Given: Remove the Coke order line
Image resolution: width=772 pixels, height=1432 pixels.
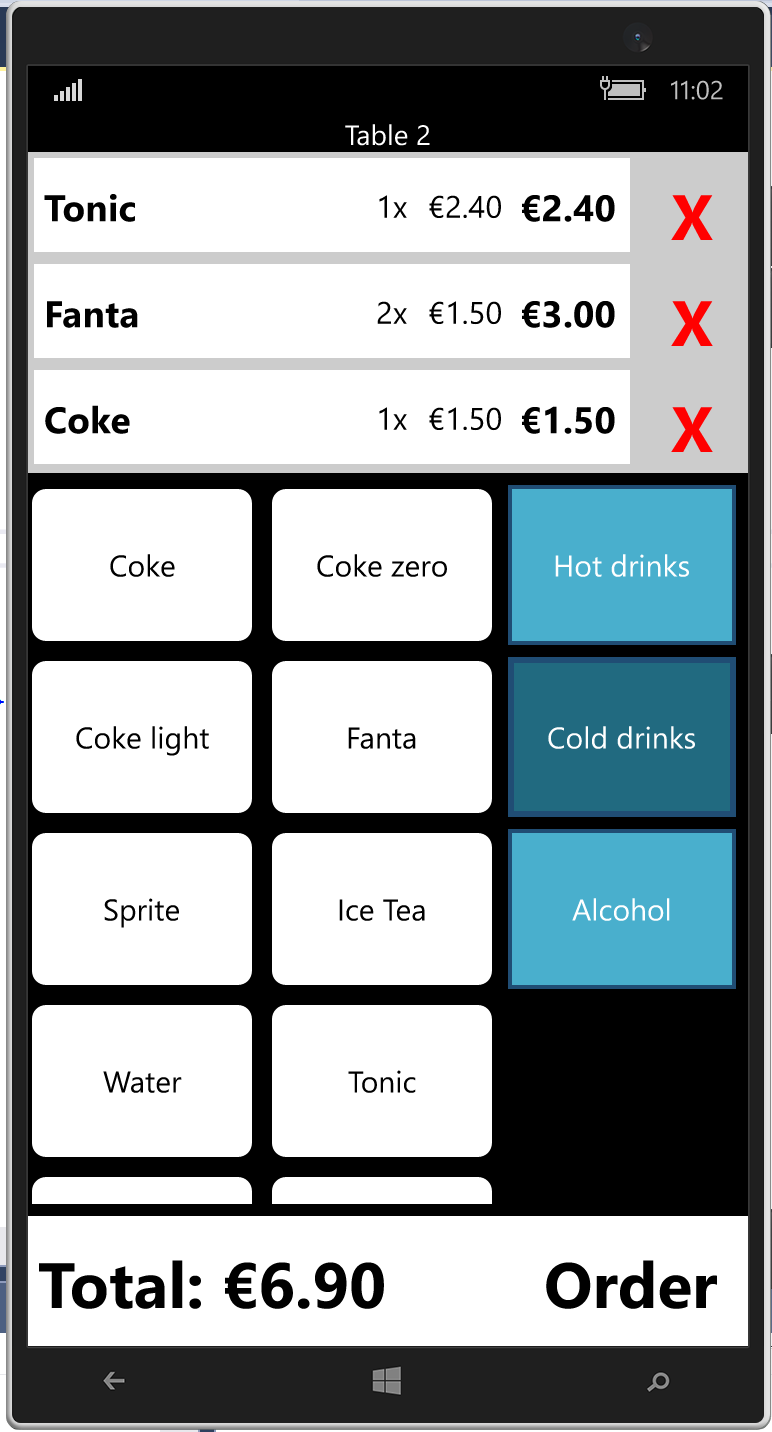Looking at the screenshot, I should tap(691, 429).
